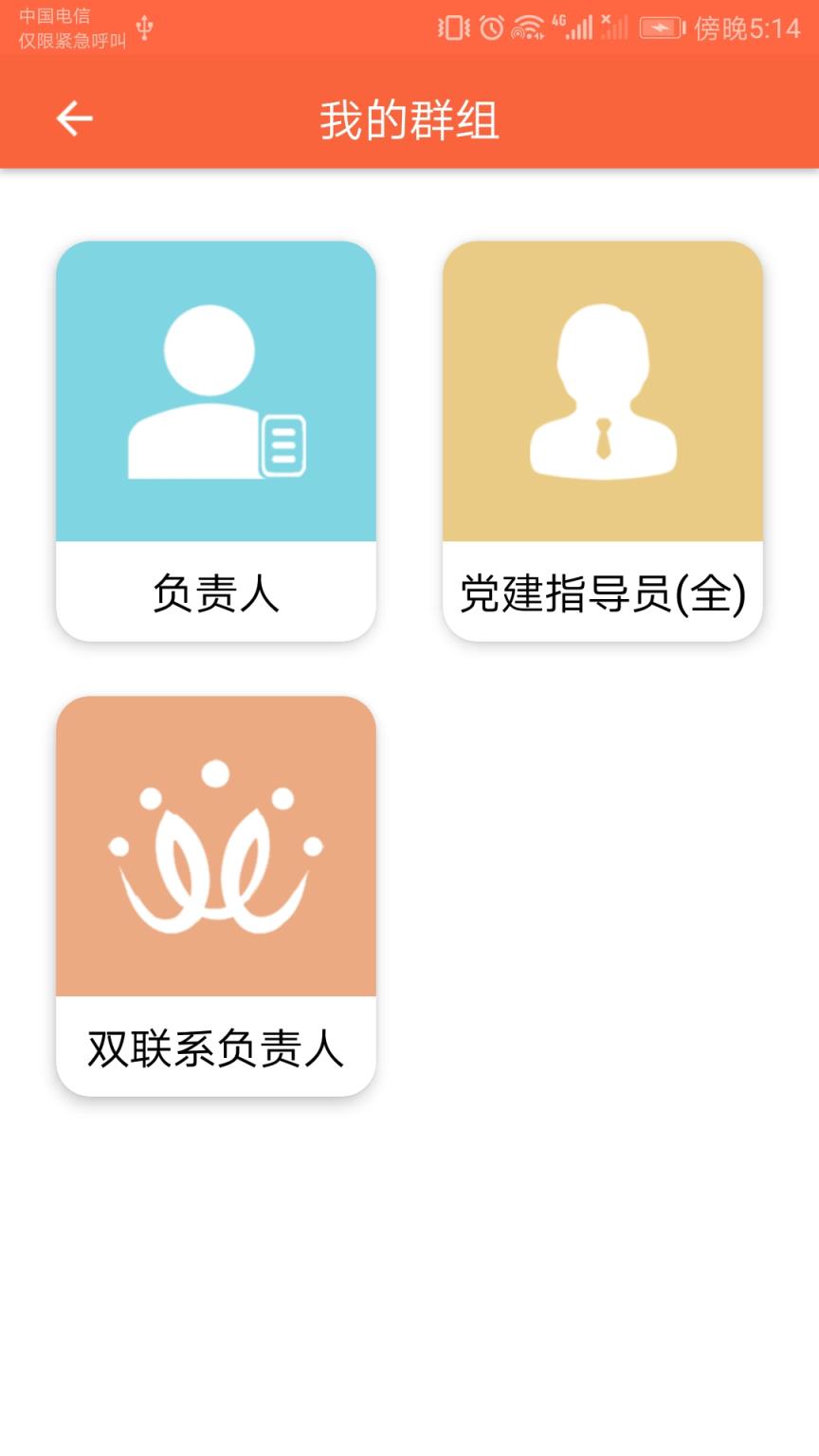Tap the tie-wearing avatar icon on 党建指导员 card

602,389
